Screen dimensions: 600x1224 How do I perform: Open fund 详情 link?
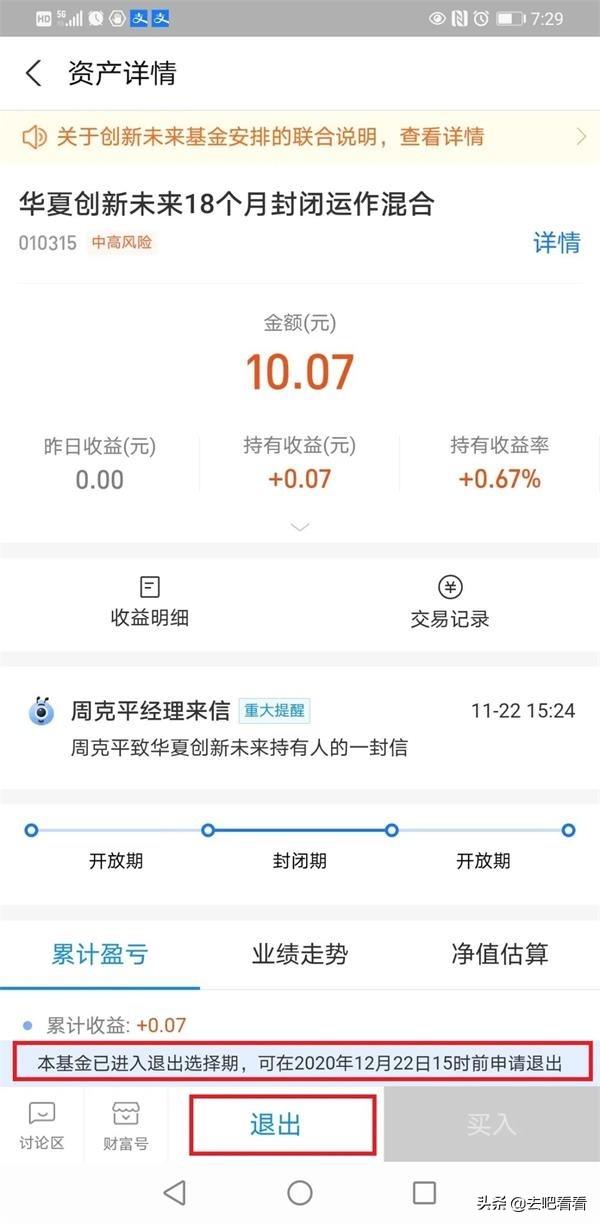coord(556,242)
